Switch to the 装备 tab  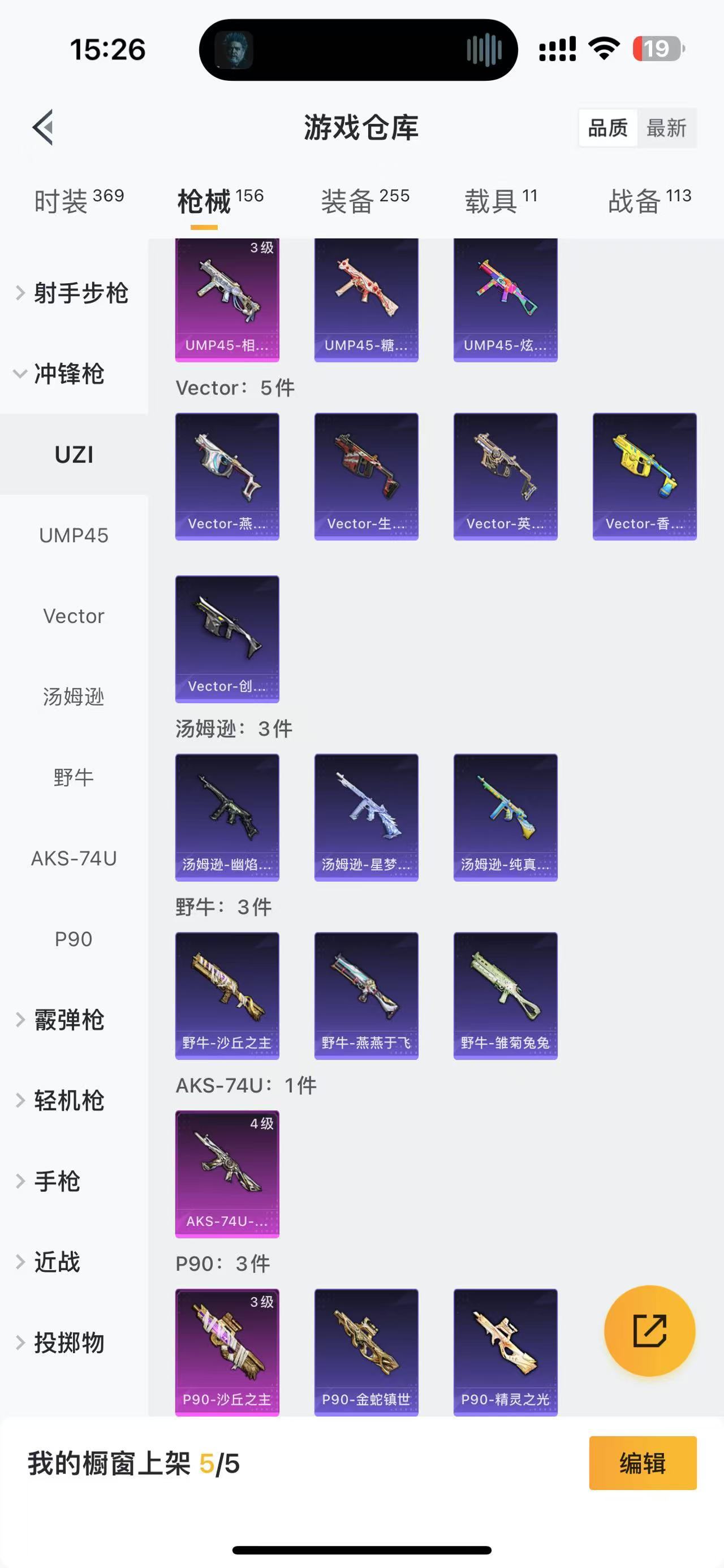click(x=365, y=201)
